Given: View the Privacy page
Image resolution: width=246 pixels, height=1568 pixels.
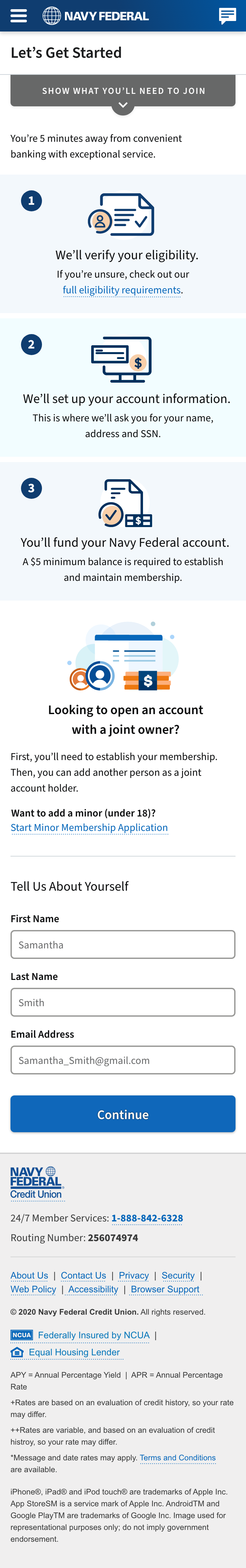Looking at the screenshot, I should pos(133,1275).
